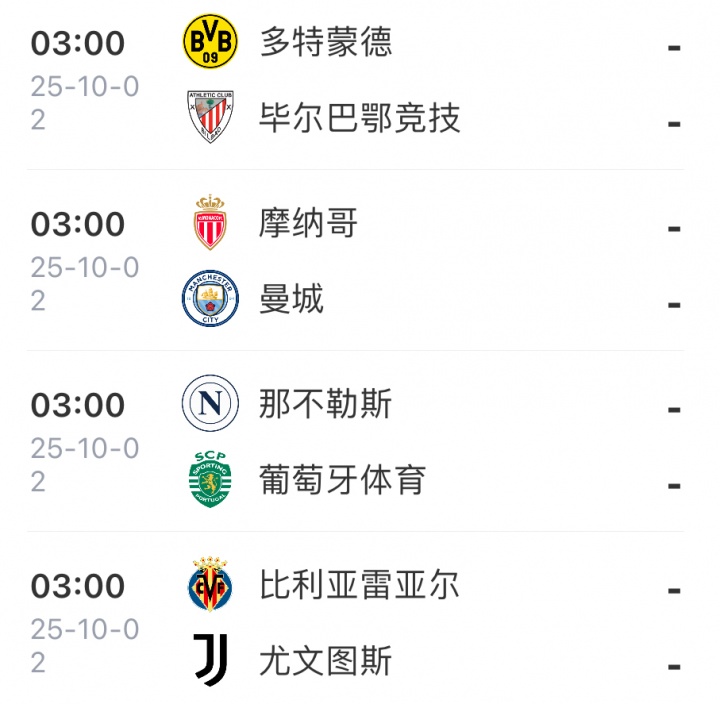Viewport: 720px width, 704px height.
Task: View the 摩纳哥 vs 曼城 fixture
Action: pos(360,261)
